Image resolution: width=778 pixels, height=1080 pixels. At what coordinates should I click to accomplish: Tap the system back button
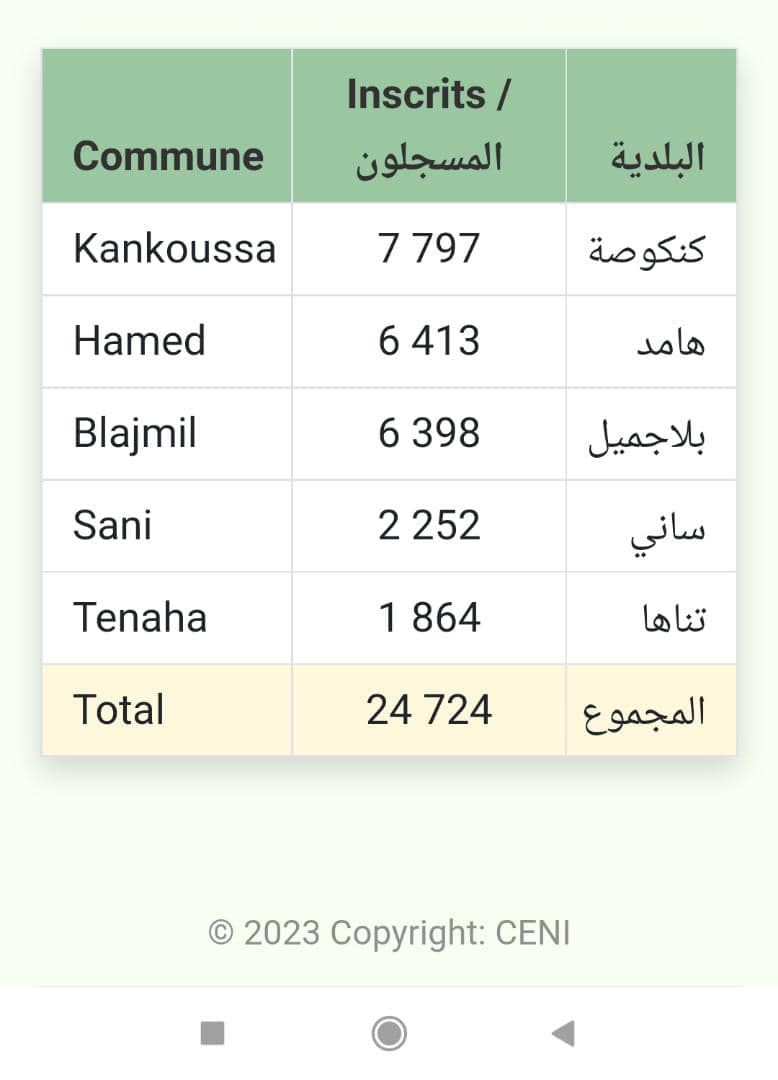point(564,1033)
